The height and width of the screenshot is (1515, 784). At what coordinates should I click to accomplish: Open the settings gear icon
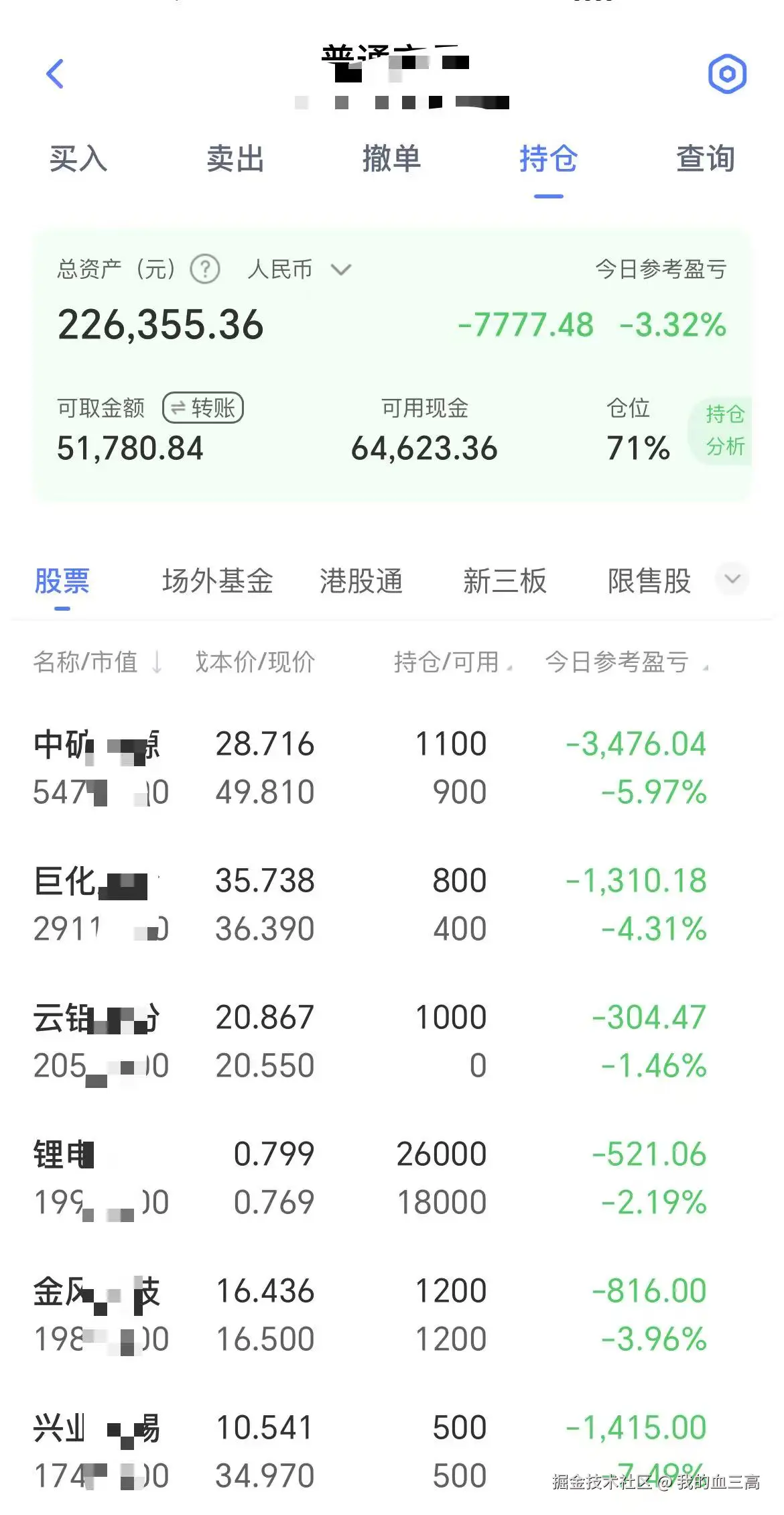click(x=726, y=74)
